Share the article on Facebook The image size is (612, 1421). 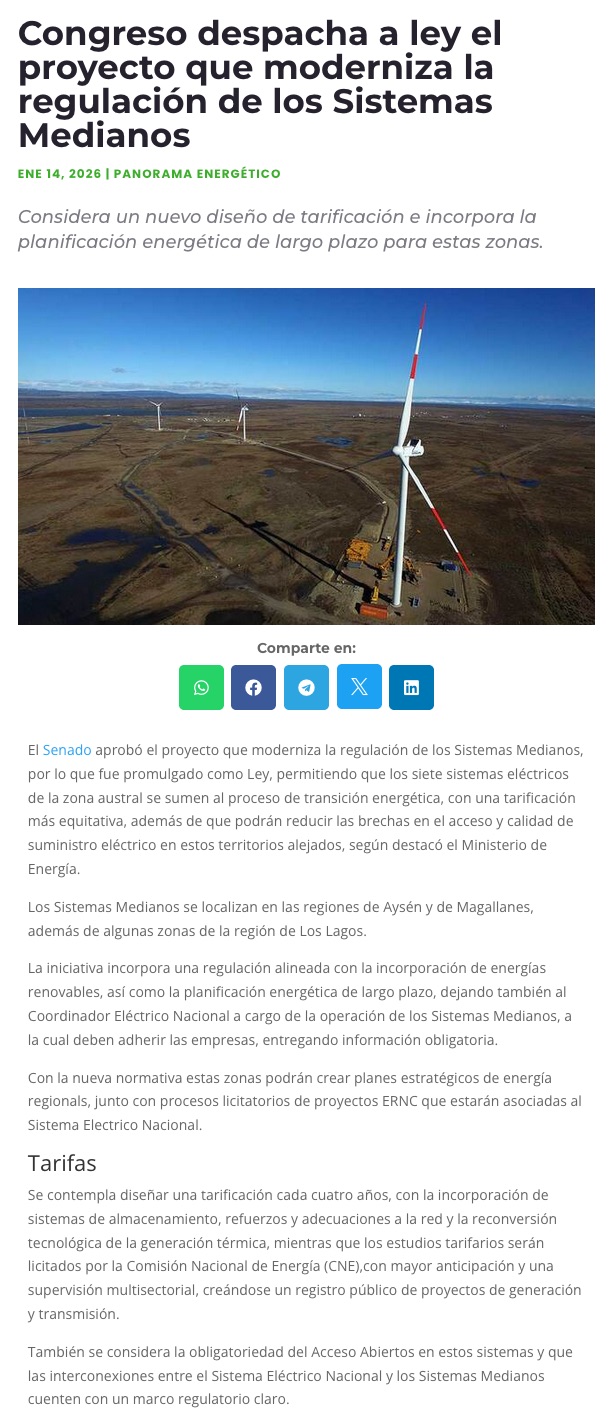click(253, 688)
